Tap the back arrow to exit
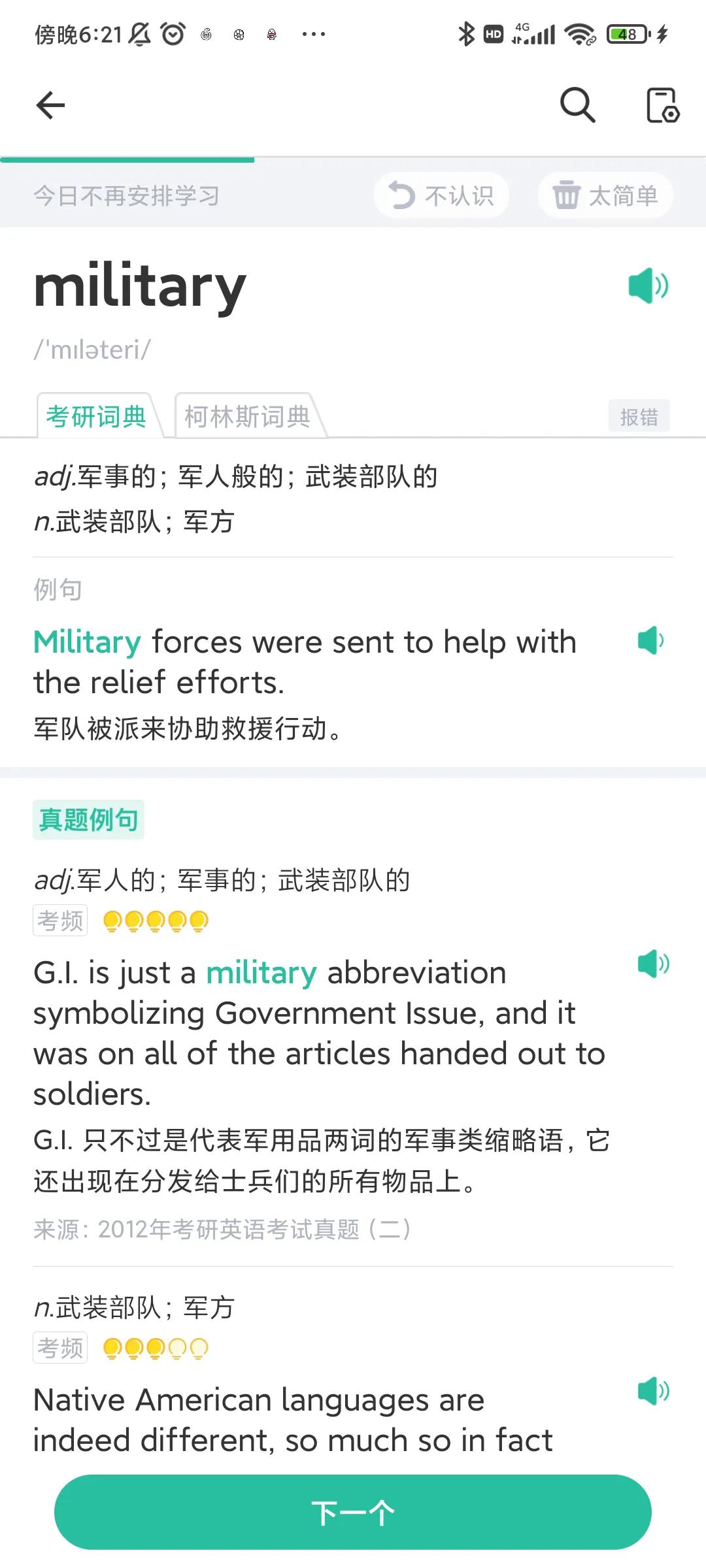706x1568 pixels. 49,105
